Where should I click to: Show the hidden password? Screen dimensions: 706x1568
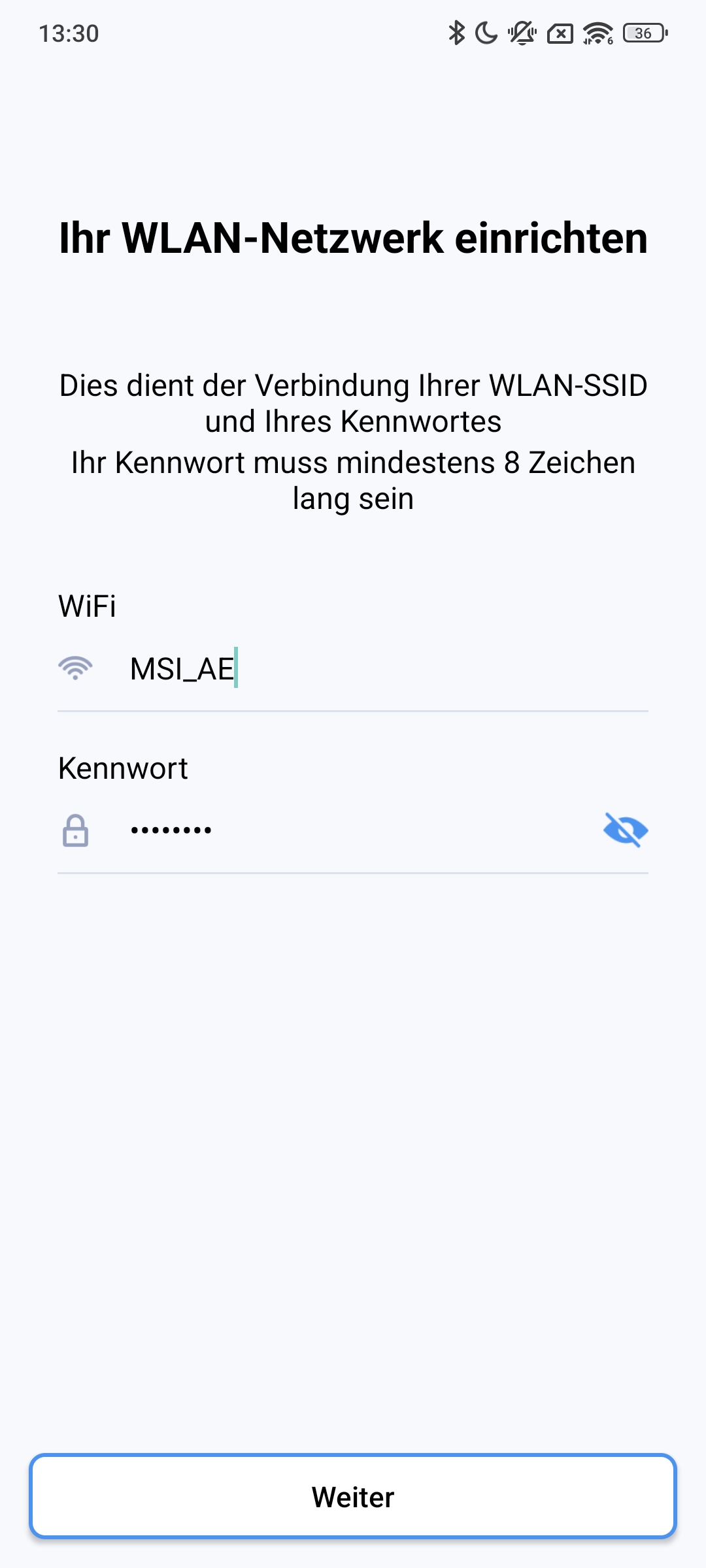coord(625,830)
